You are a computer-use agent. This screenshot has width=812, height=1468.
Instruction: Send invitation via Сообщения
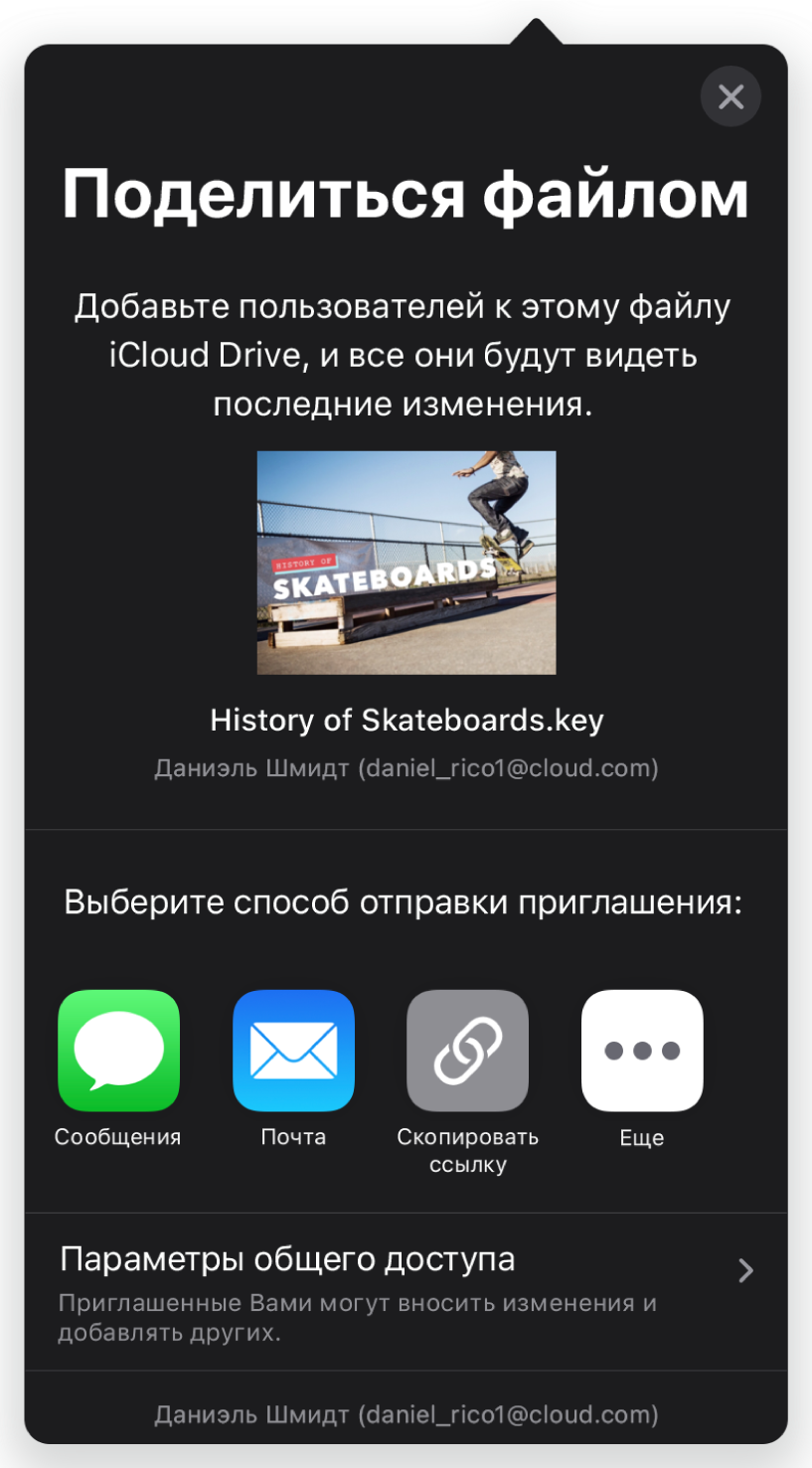[x=119, y=1051]
